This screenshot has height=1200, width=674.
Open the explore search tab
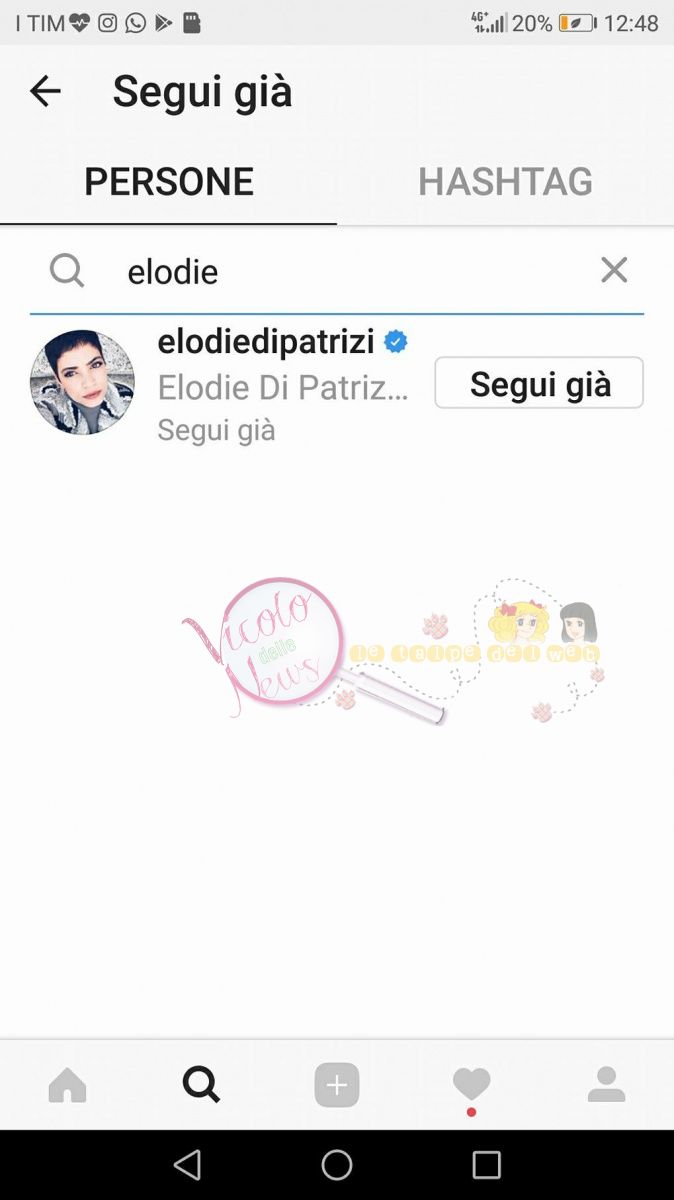pyautogui.click(x=201, y=1084)
